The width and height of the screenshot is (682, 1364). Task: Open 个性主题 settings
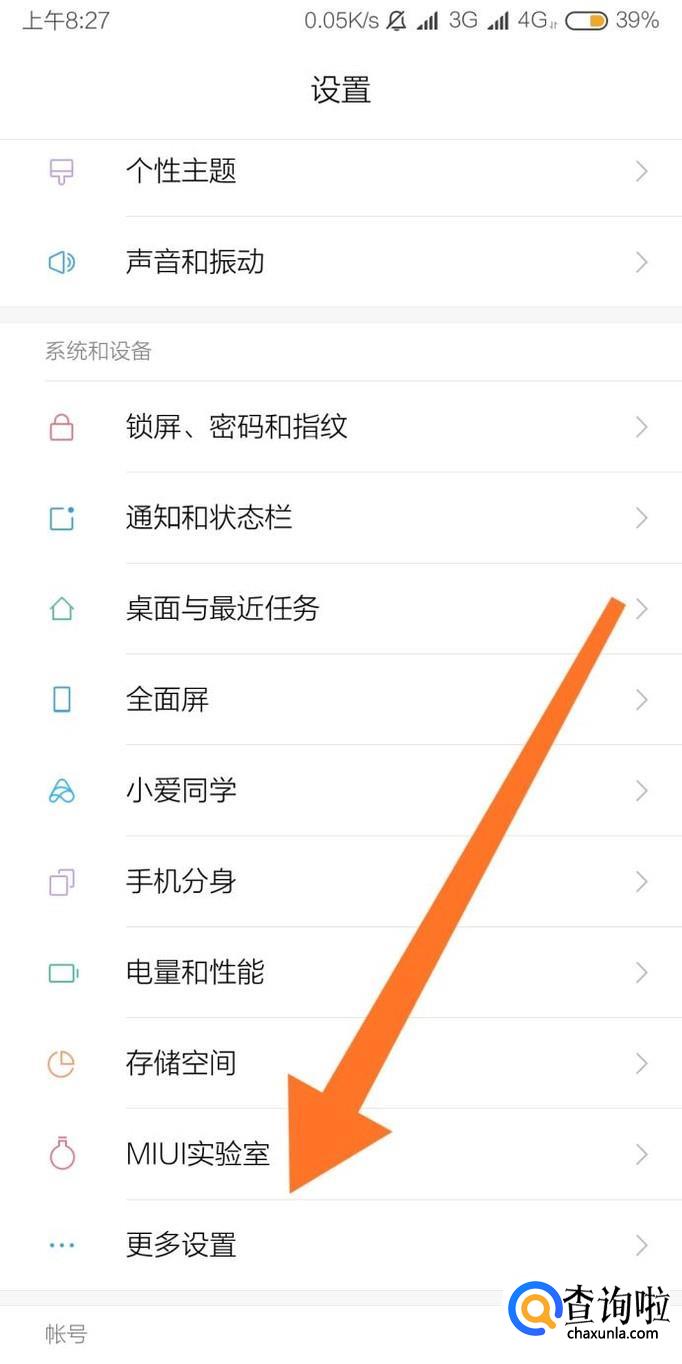(x=181, y=171)
